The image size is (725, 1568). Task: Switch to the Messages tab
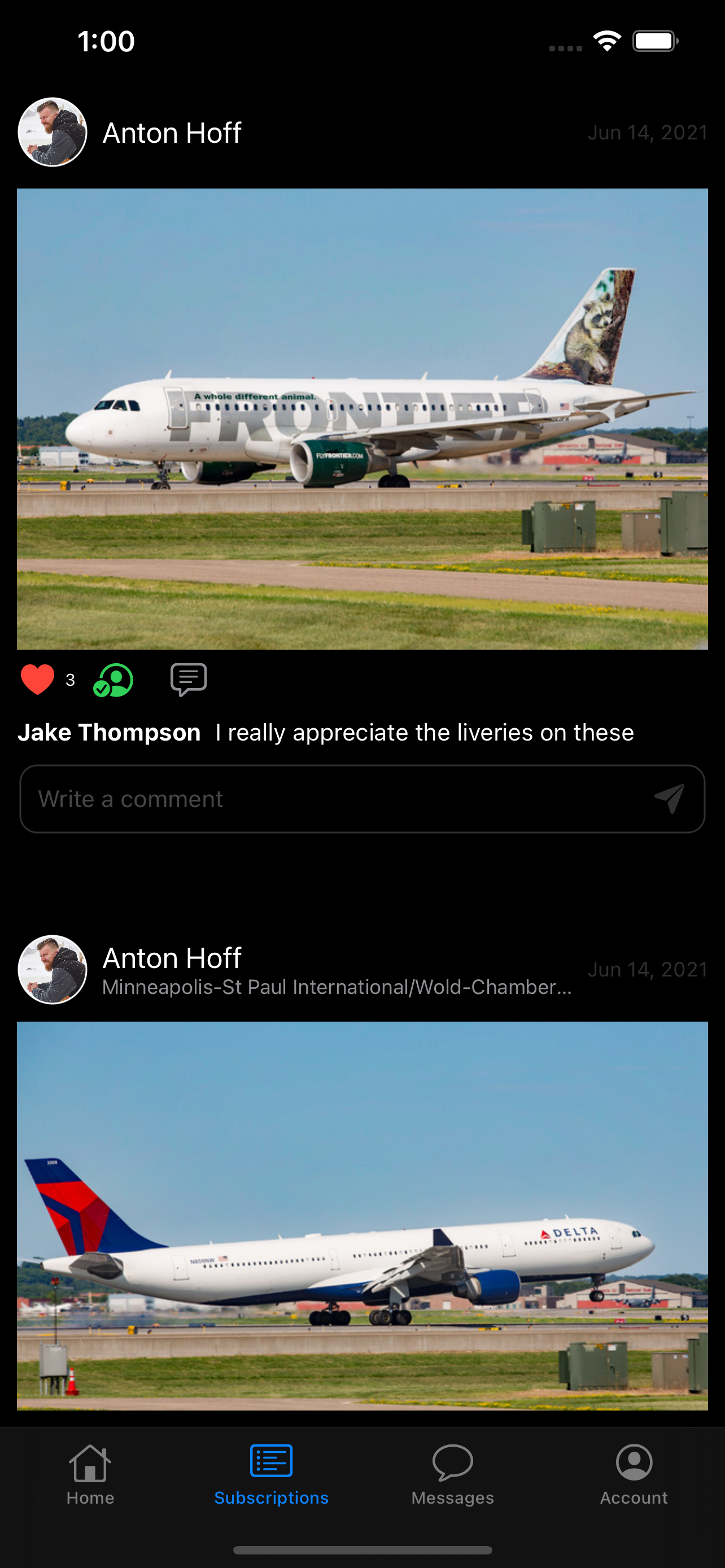click(x=452, y=1476)
